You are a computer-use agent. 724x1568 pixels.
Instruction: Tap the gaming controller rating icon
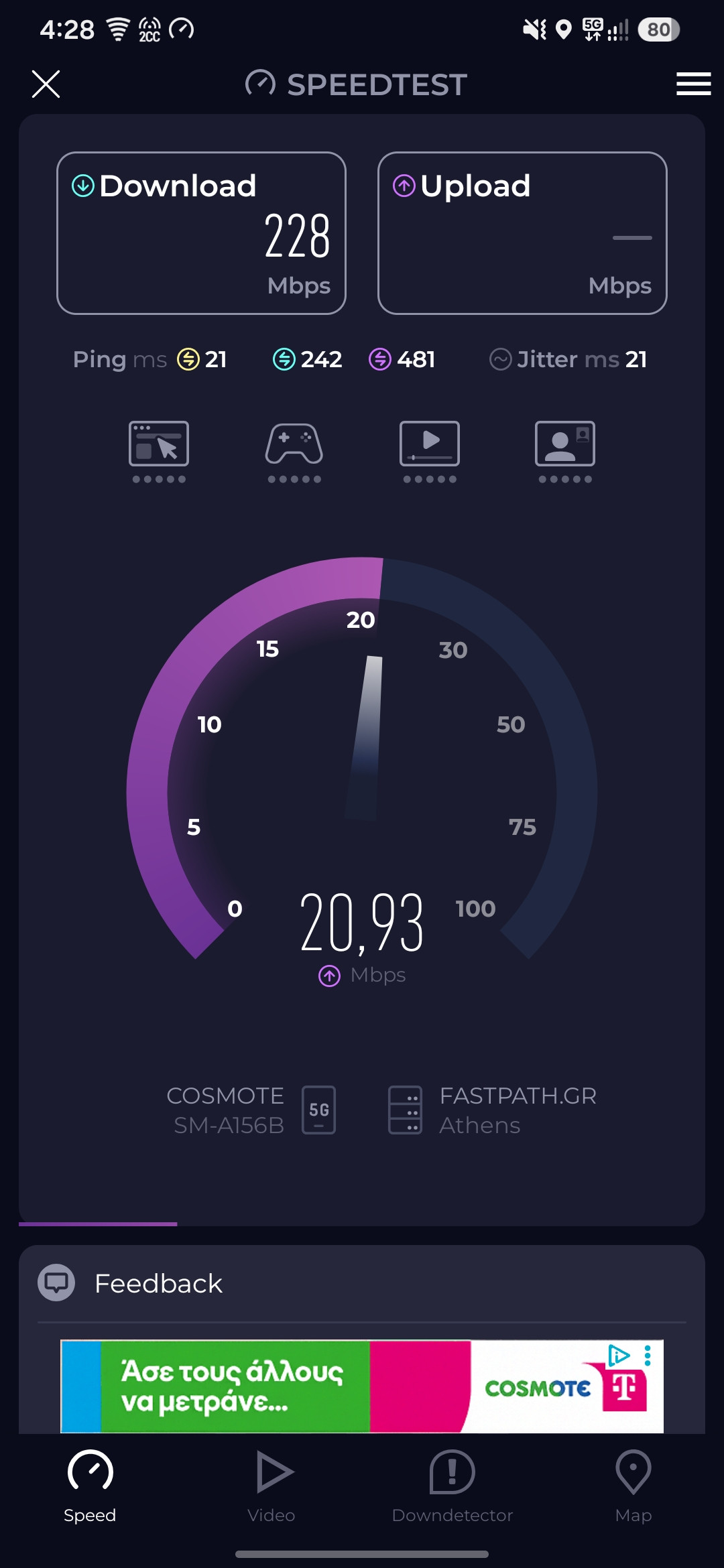tap(294, 451)
